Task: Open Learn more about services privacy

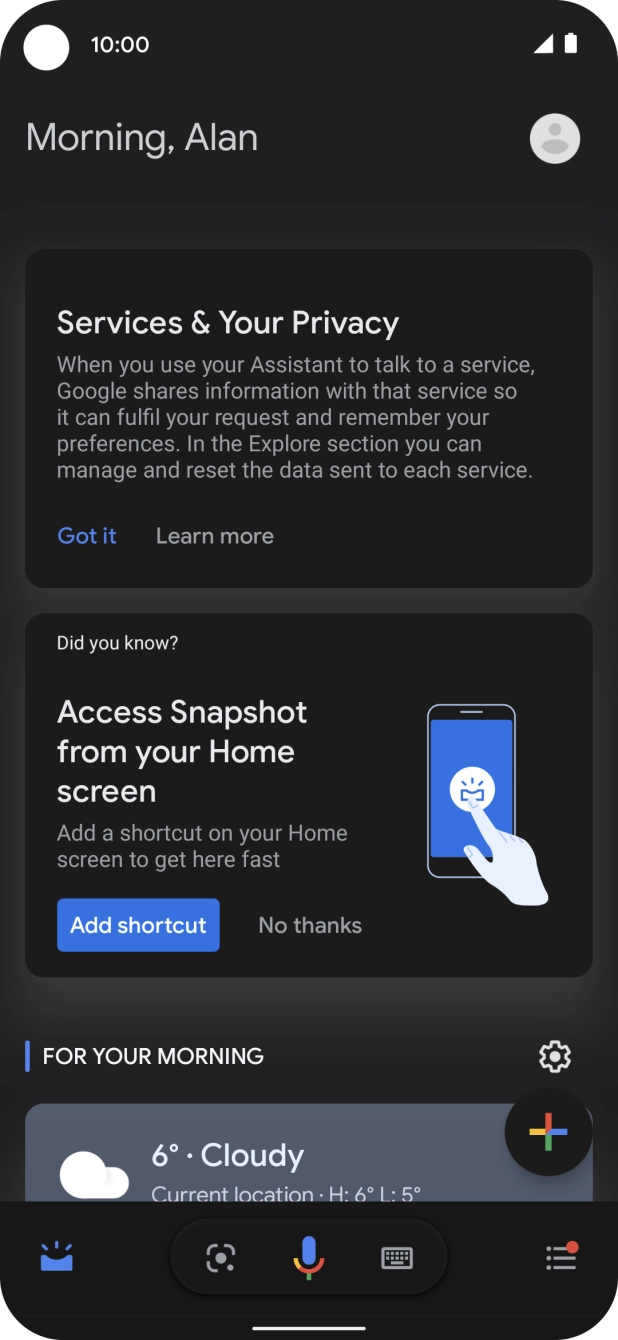Action: coord(214,536)
